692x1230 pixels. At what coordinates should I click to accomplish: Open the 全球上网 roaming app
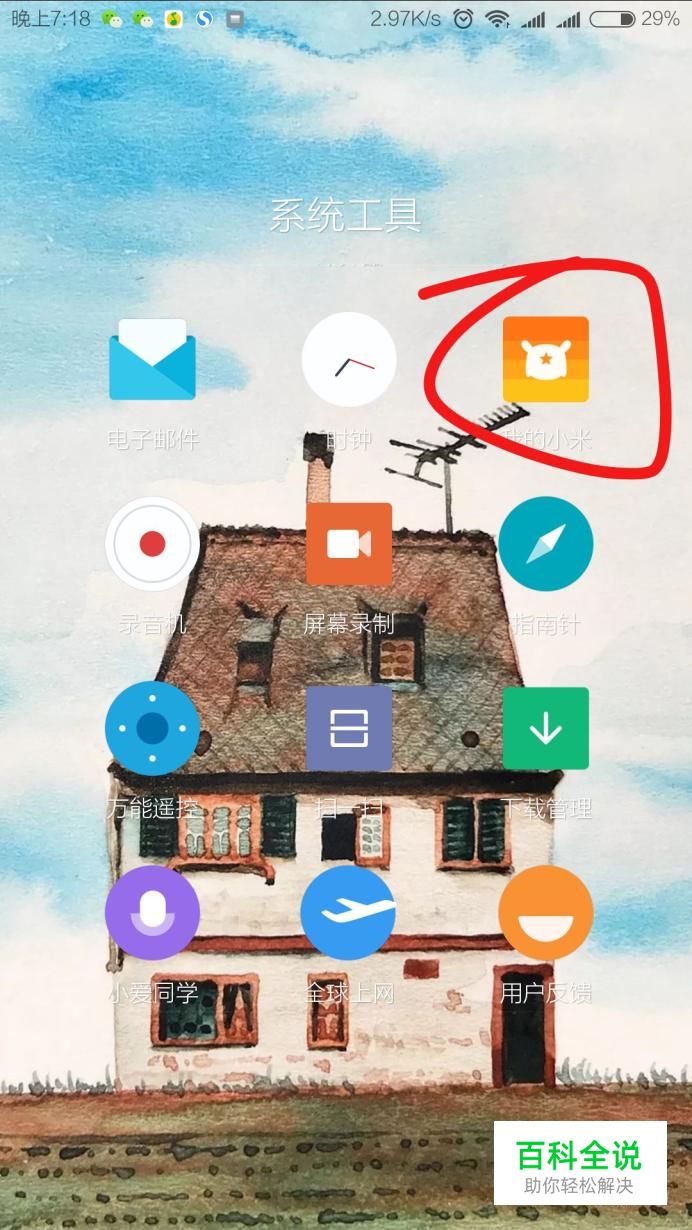coord(349,913)
